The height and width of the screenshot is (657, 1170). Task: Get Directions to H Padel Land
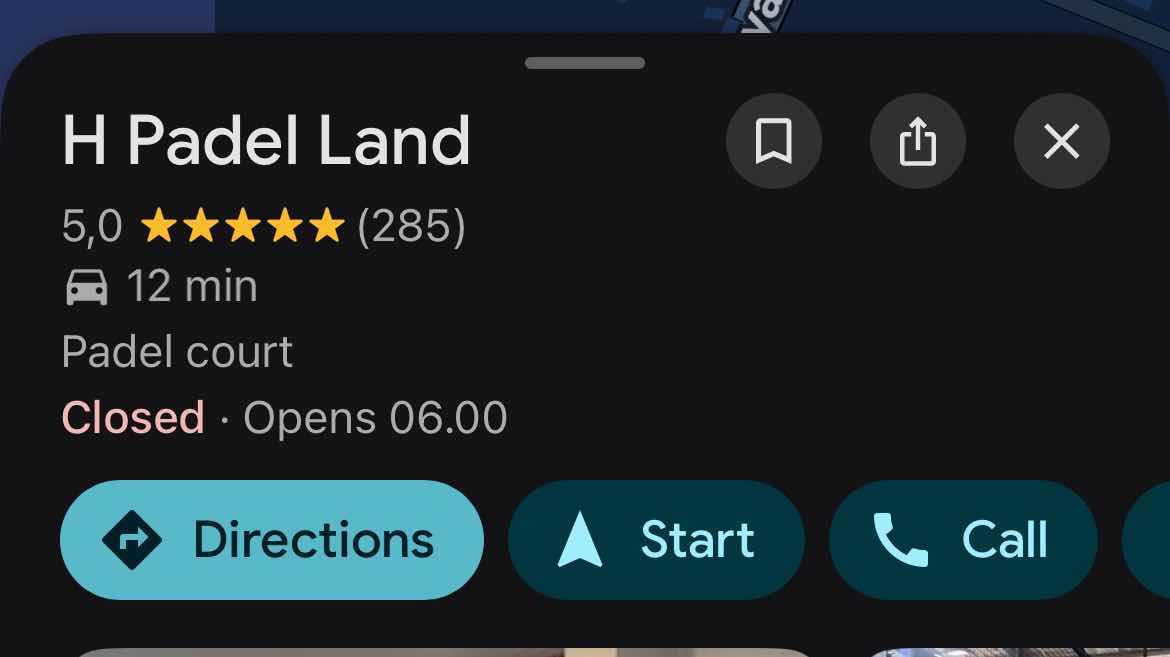(272, 540)
